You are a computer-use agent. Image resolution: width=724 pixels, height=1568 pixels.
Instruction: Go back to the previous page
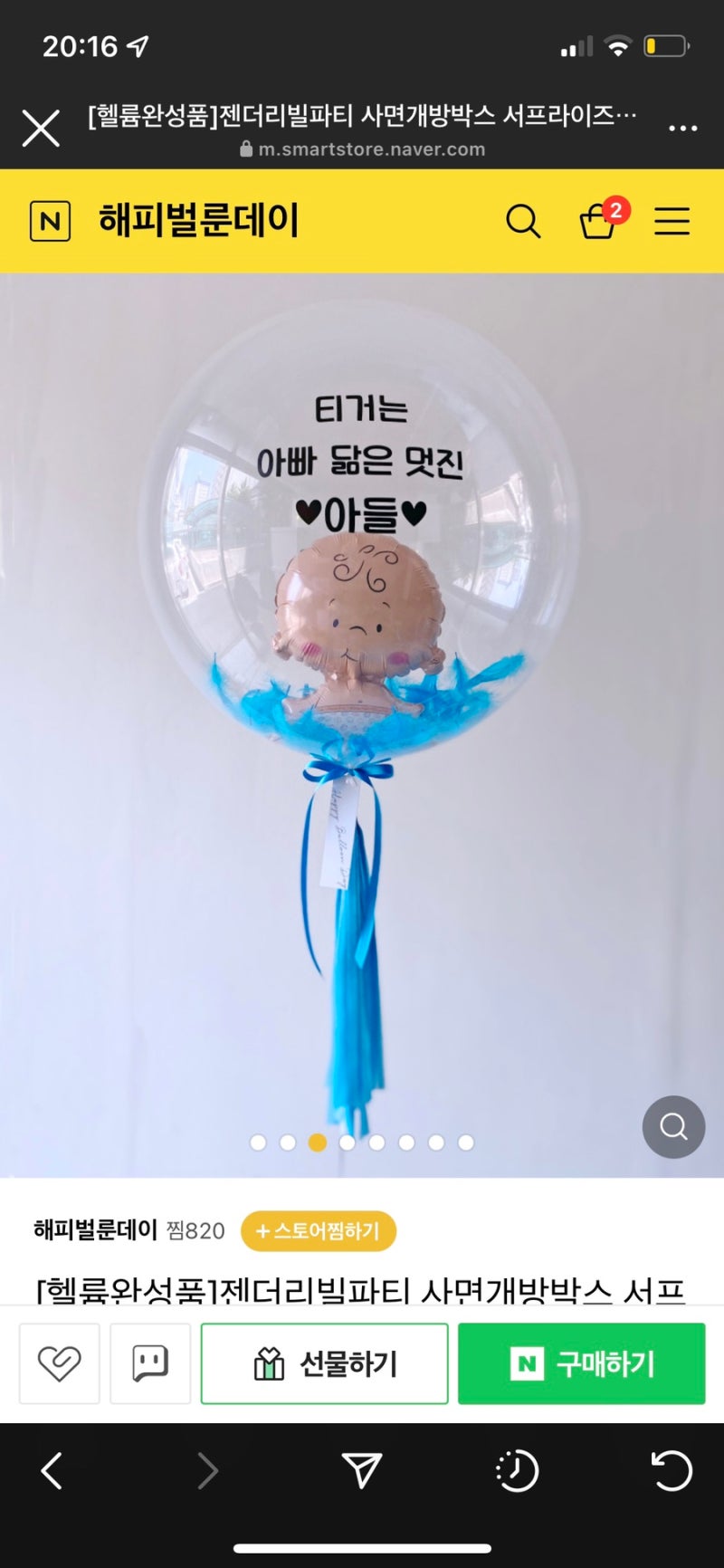[x=52, y=1471]
